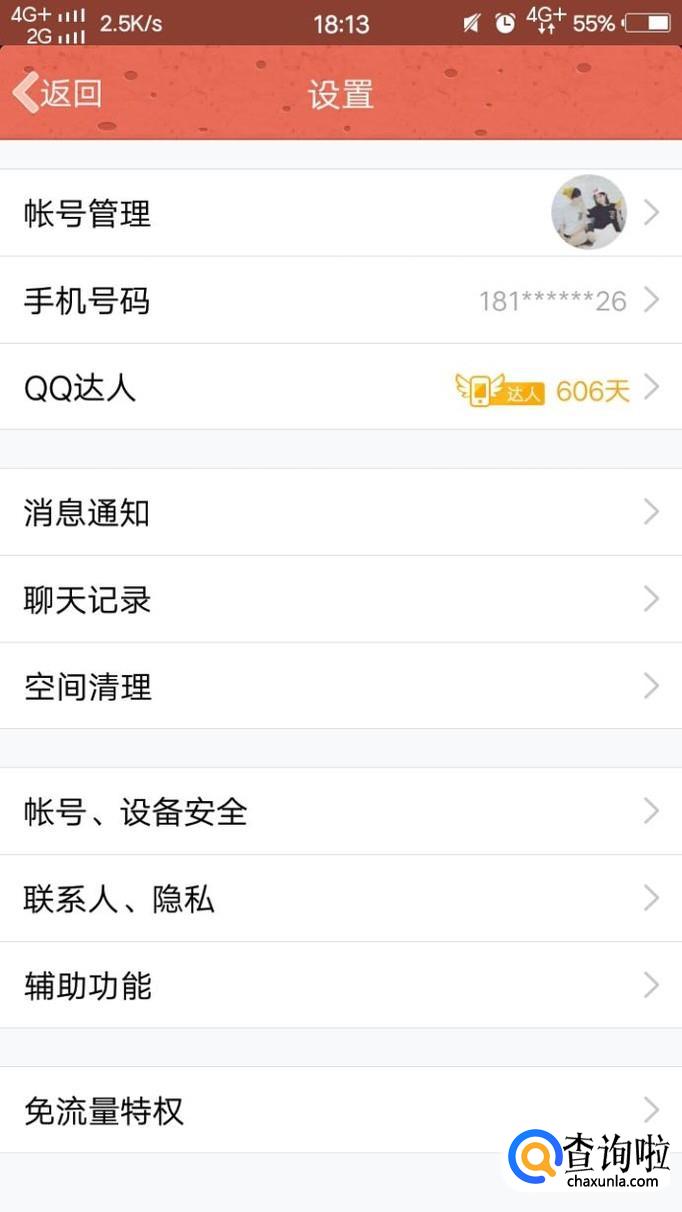Go back using 返回 button

(58, 94)
